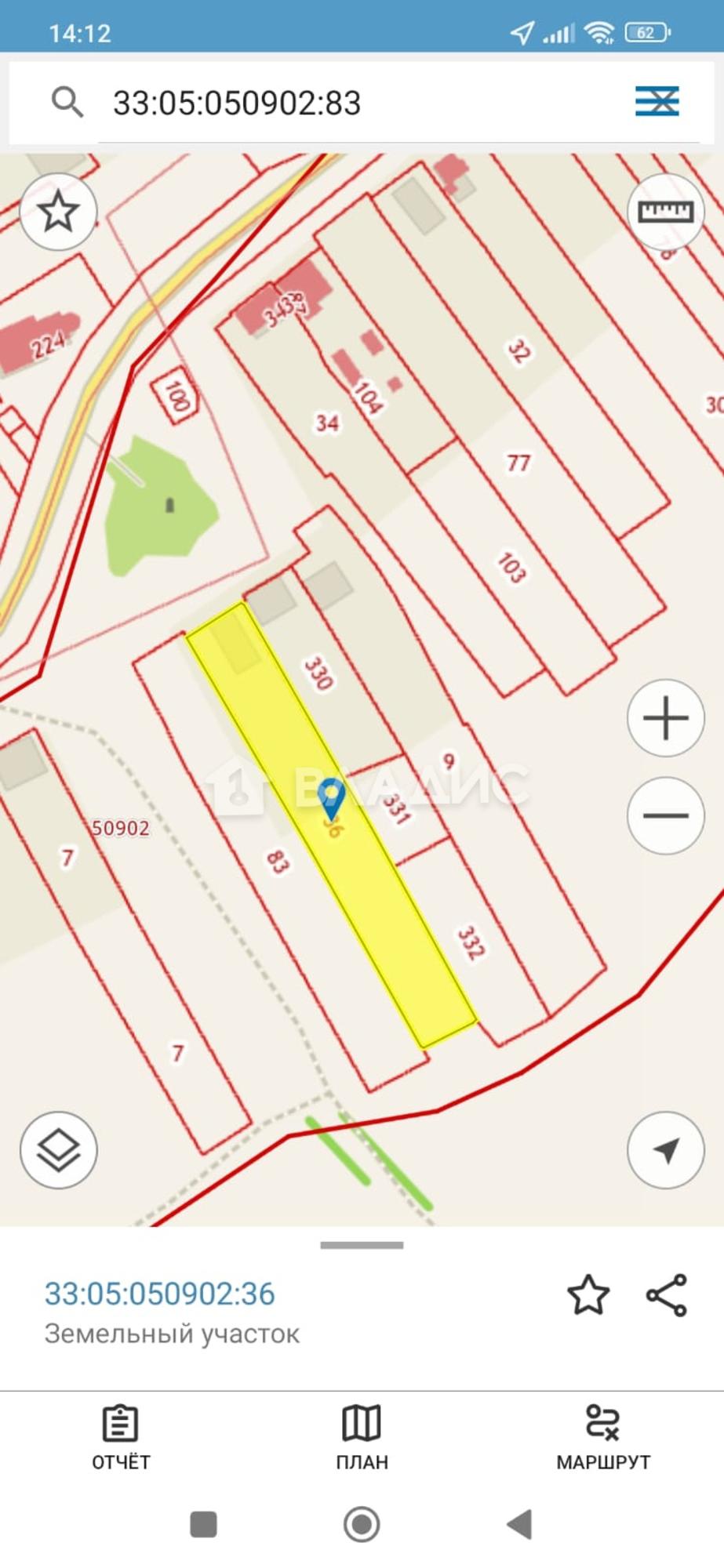Zoom in the map with plus button
Image resolution: width=724 pixels, height=1568 pixels.
click(x=665, y=717)
